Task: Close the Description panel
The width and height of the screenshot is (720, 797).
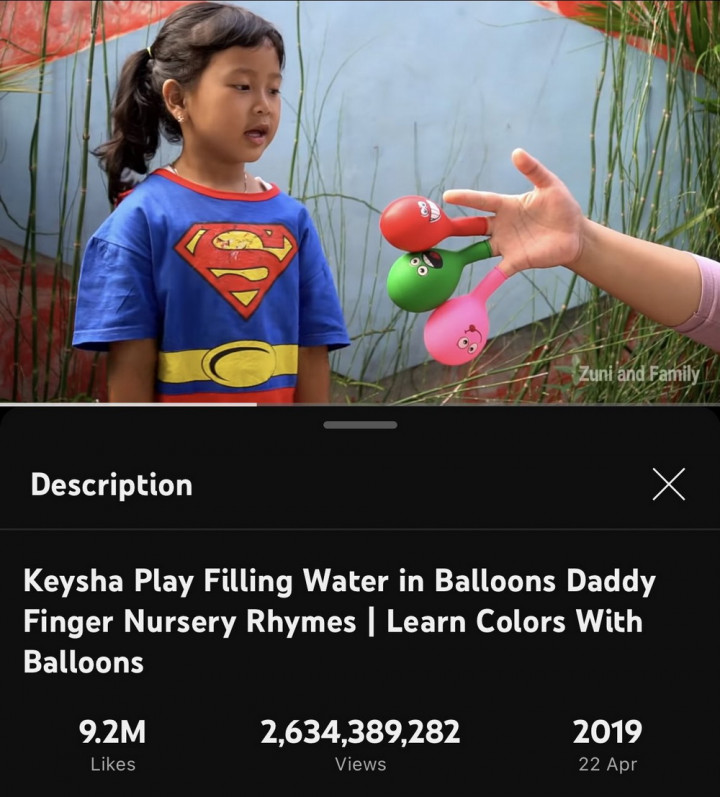Action: (668, 484)
